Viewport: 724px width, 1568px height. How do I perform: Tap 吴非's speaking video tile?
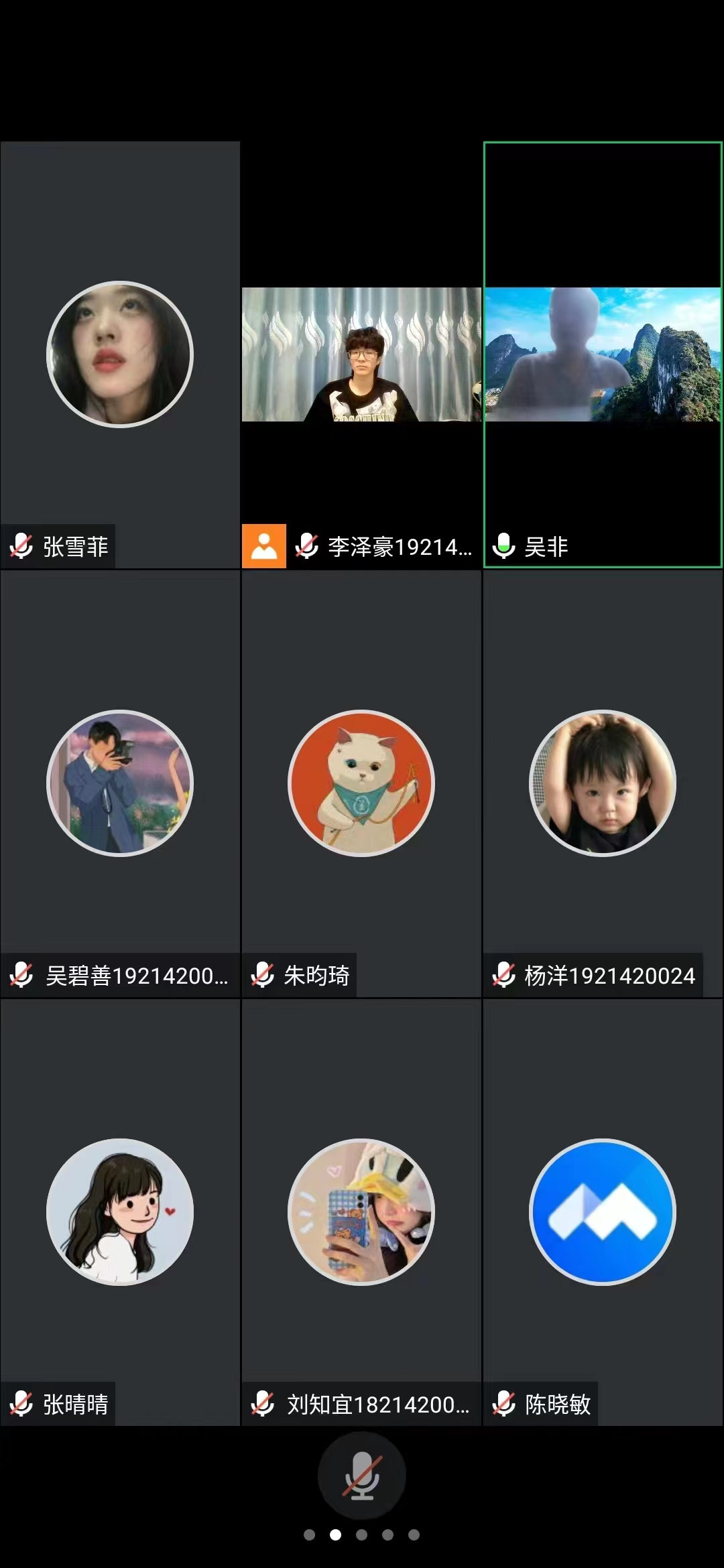pyautogui.click(x=603, y=354)
